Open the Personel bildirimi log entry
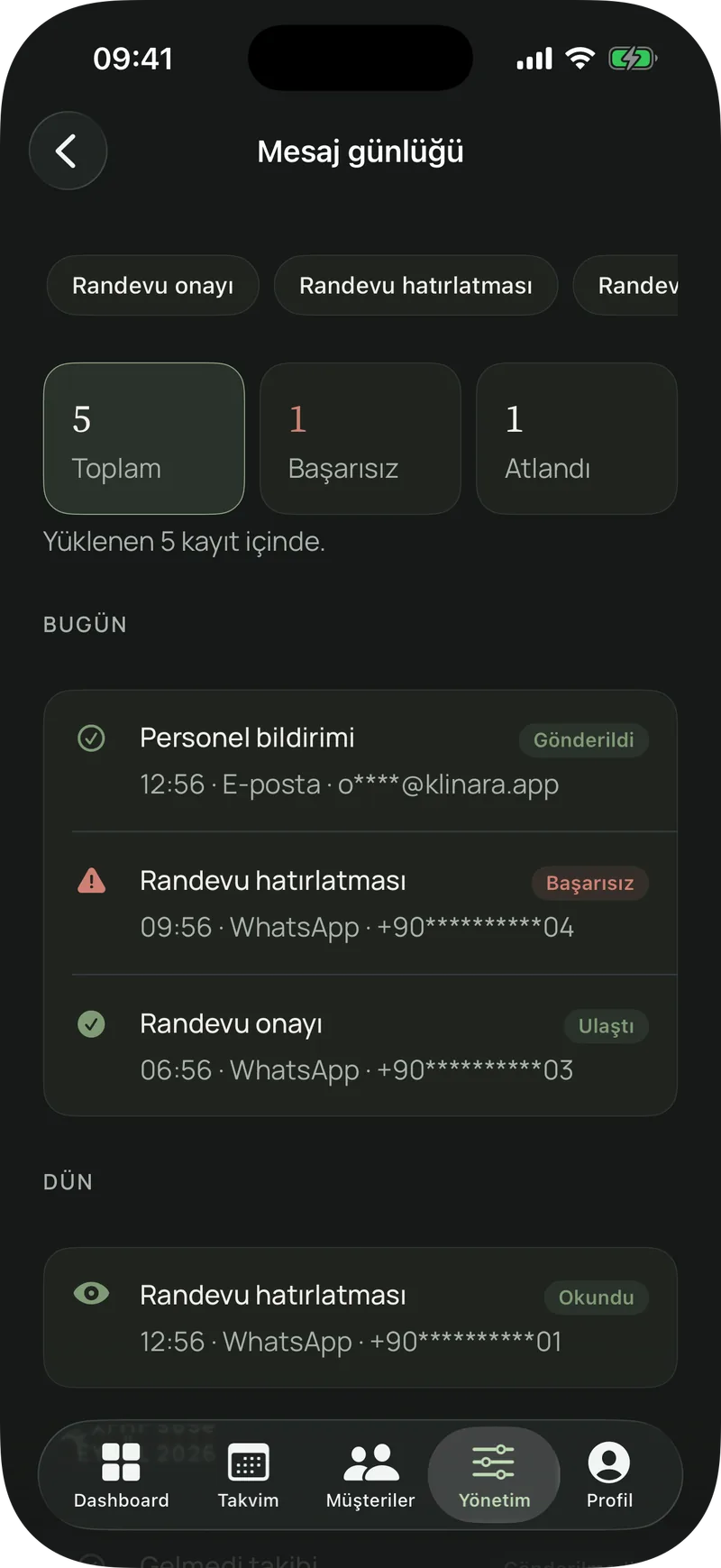The image size is (721, 1568). click(x=360, y=761)
